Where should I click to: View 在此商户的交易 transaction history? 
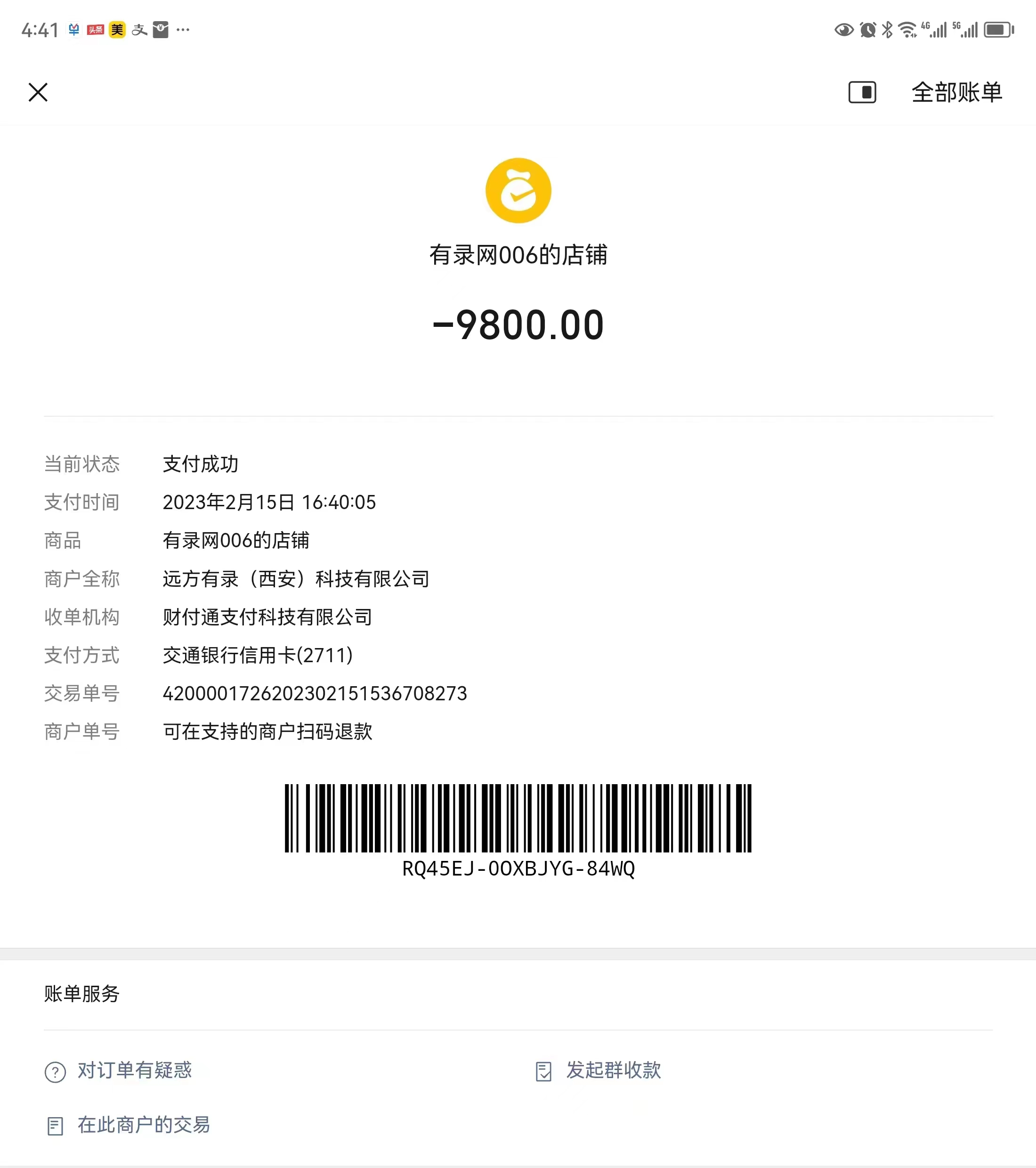pyautogui.click(x=143, y=1125)
